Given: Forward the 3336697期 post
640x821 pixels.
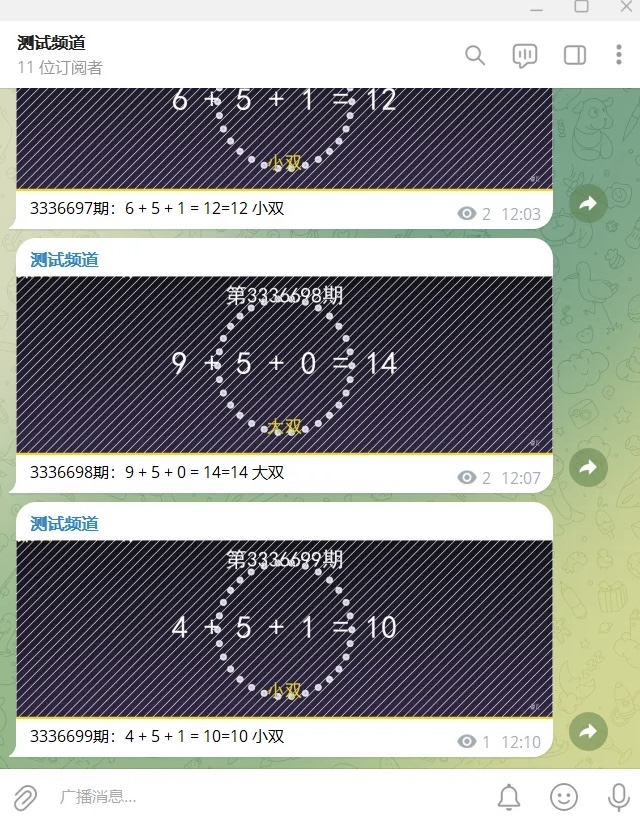Looking at the screenshot, I should (x=588, y=203).
